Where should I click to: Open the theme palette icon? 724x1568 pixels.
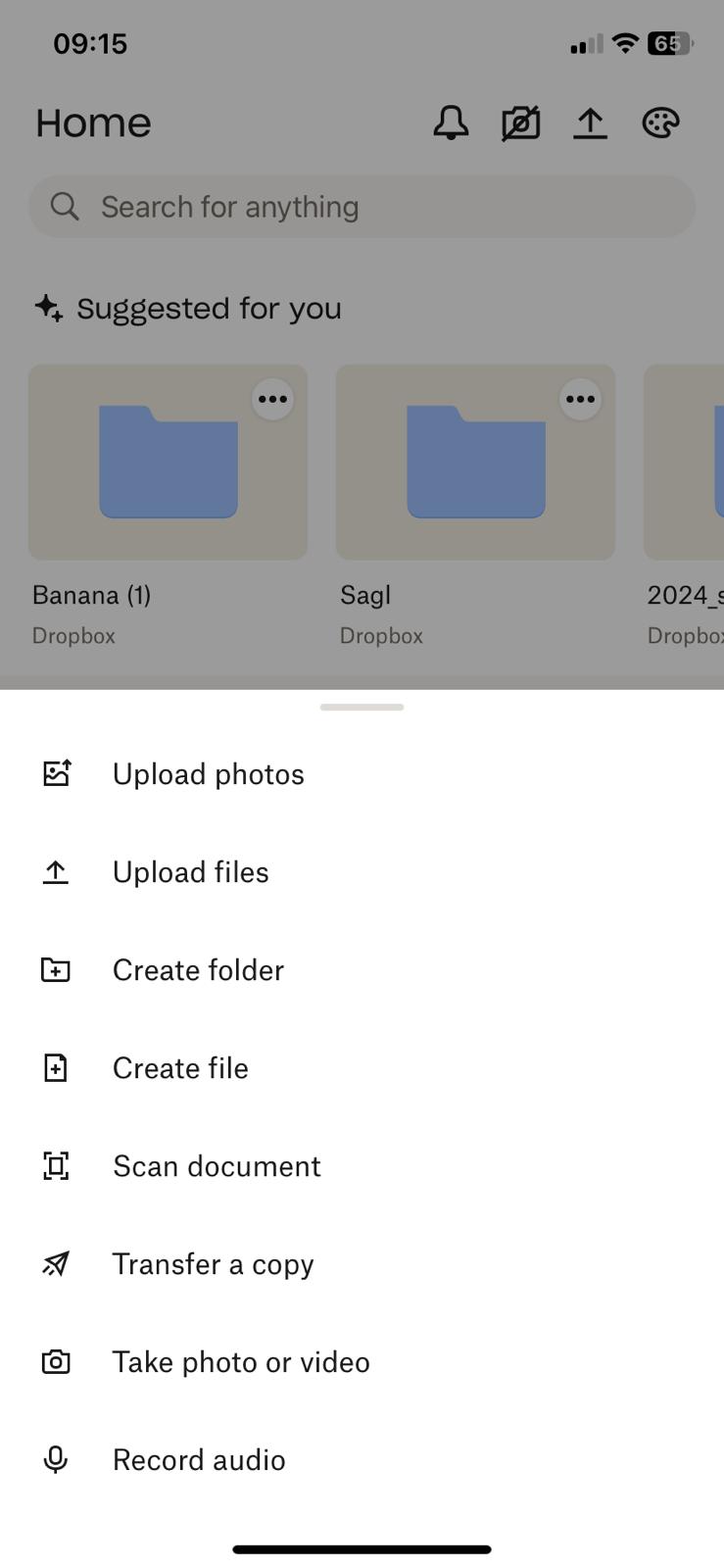pyautogui.click(x=661, y=122)
